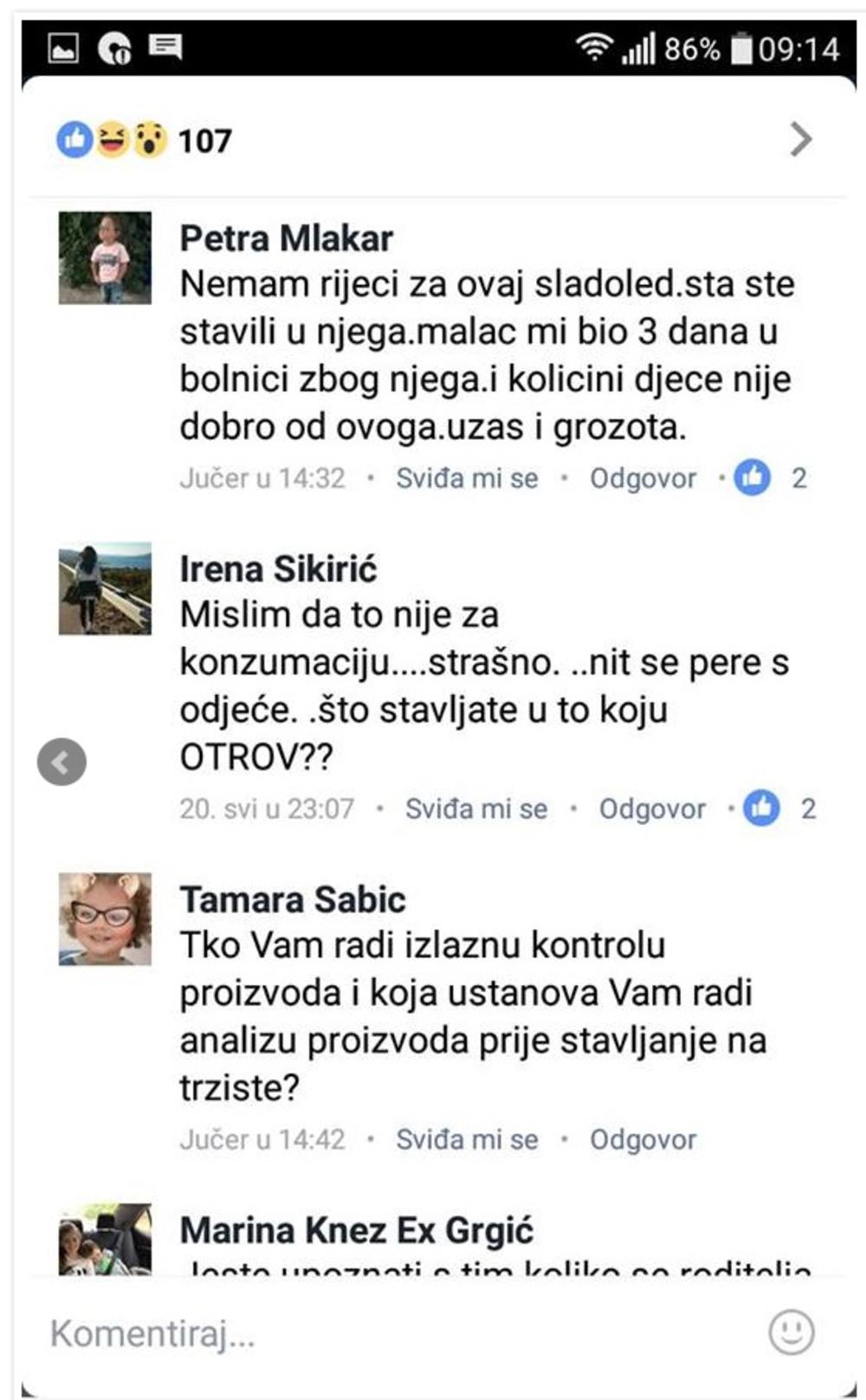This screenshot has height=1400, width=866.
Task: Reply to Petra Mlakar's comment
Action: click(x=643, y=478)
